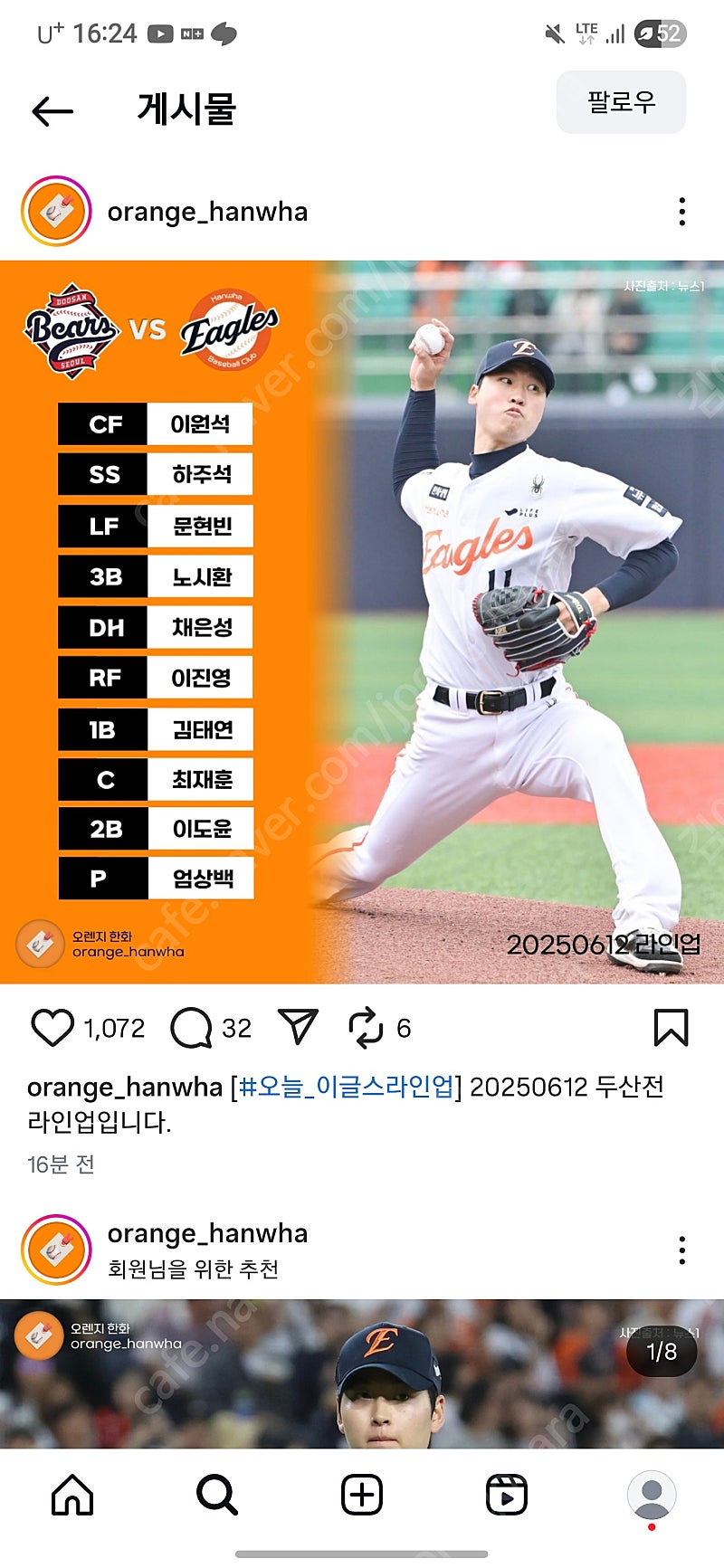Bookmark the lineup post
724x1568 pixels.
(671, 1028)
